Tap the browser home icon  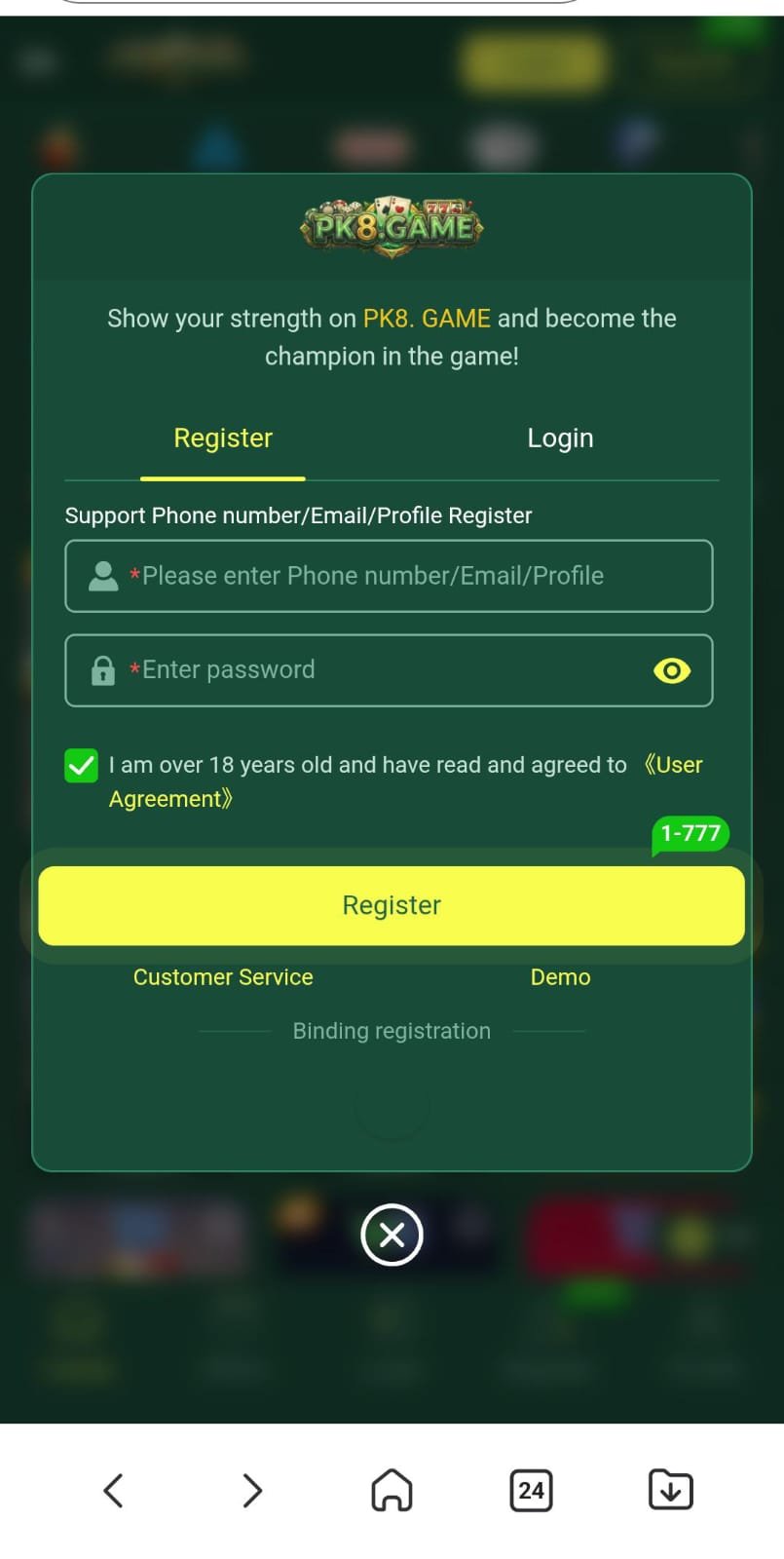click(x=392, y=1490)
